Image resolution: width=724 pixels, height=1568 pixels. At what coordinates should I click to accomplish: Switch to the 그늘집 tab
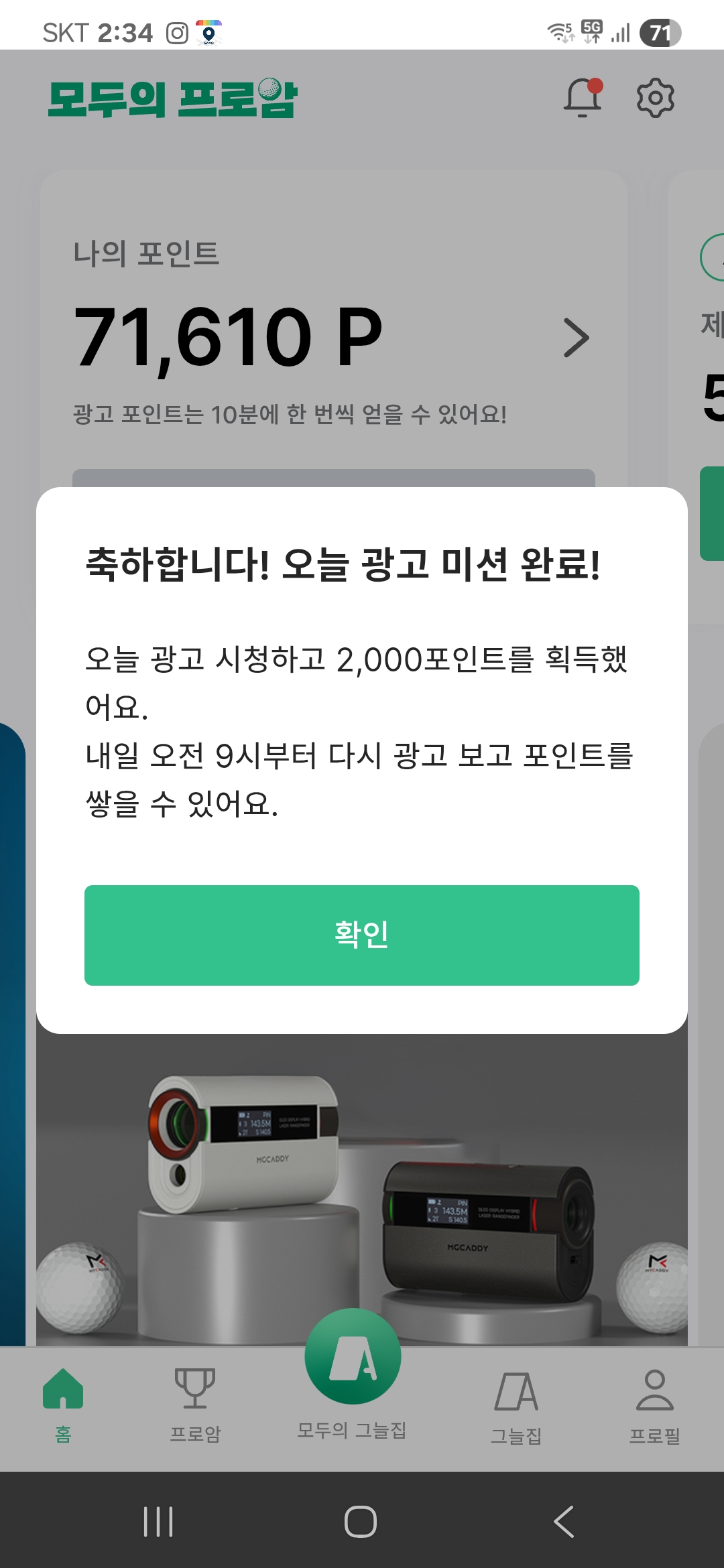click(x=516, y=1405)
